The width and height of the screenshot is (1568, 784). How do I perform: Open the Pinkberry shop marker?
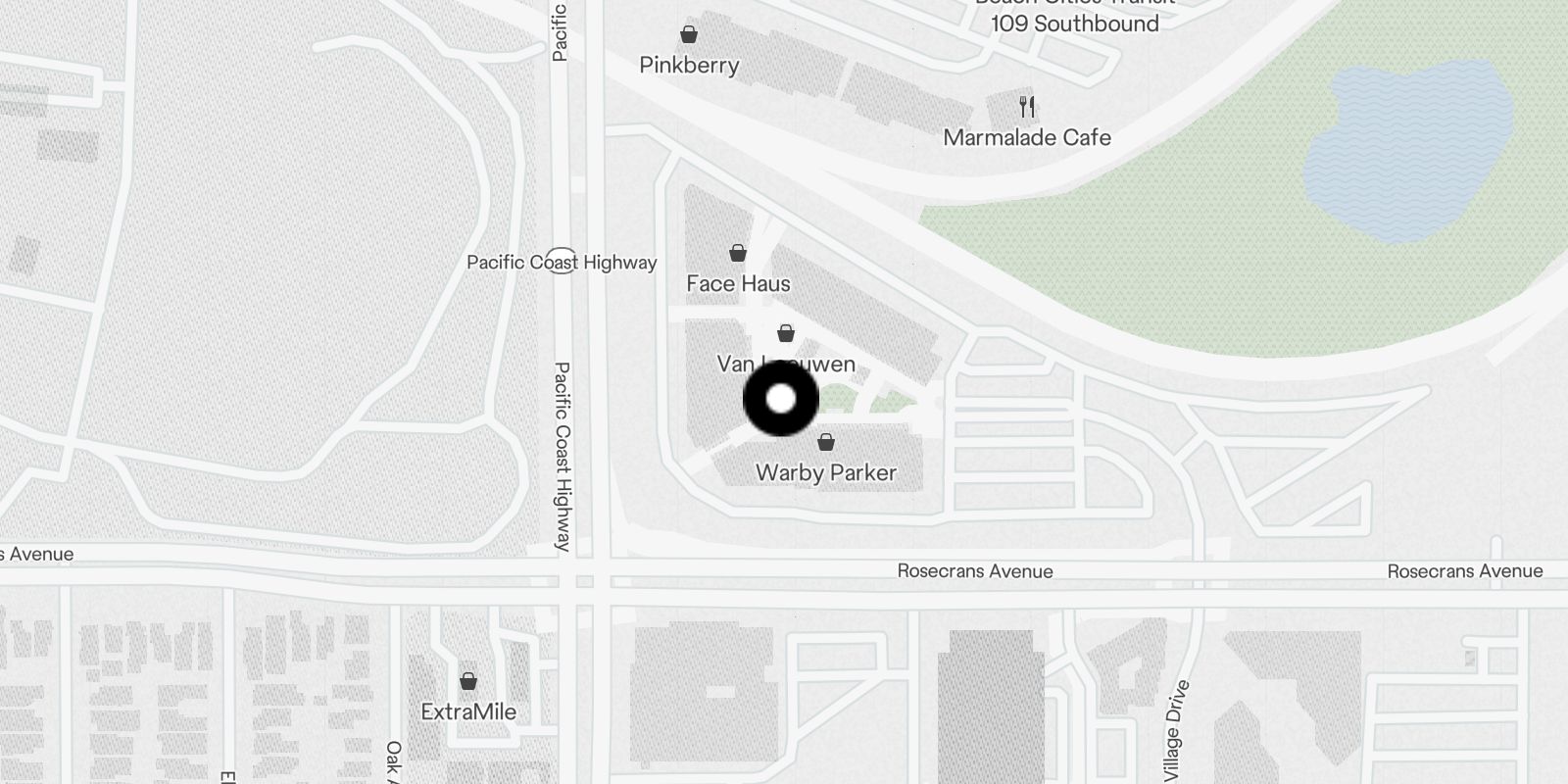coord(689,35)
